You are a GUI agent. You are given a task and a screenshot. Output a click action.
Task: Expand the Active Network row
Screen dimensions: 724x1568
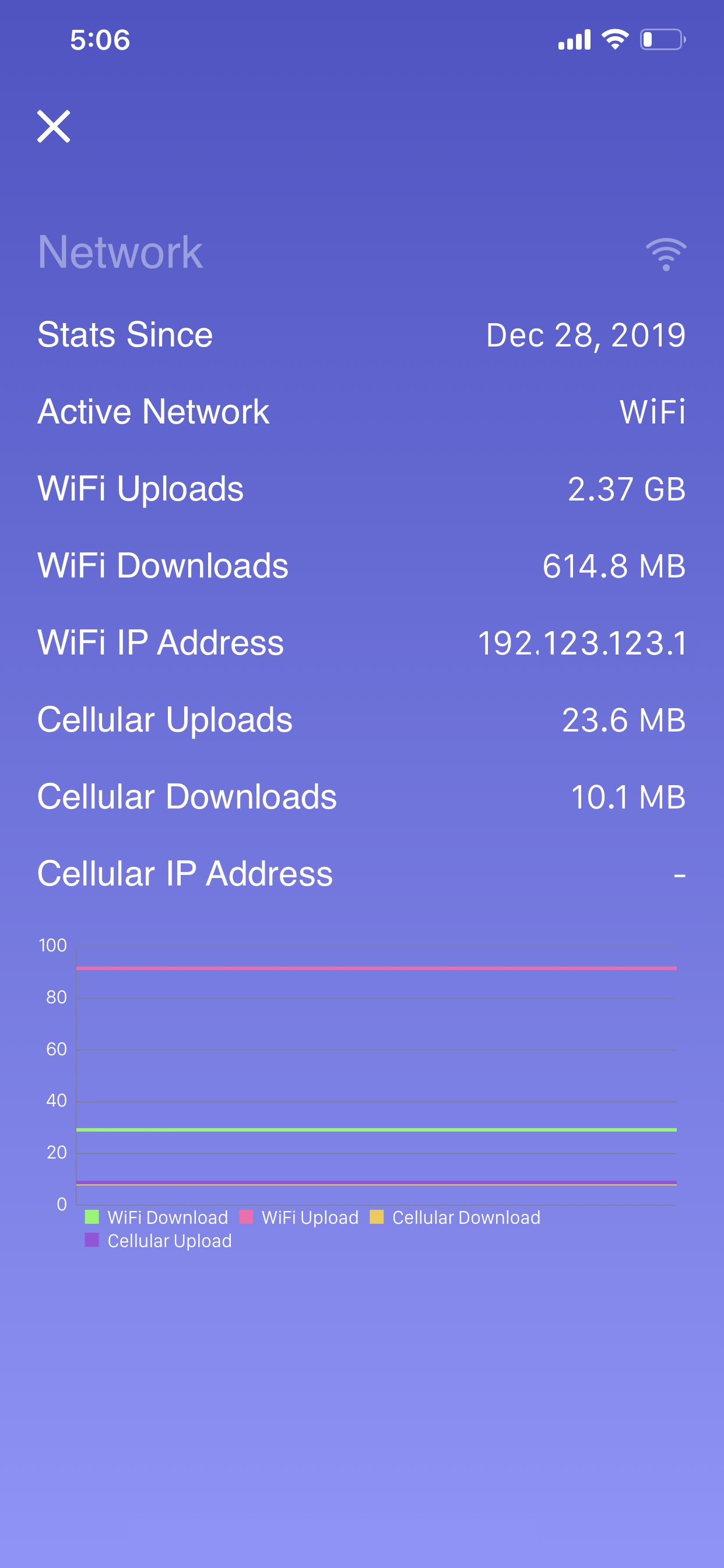tap(362, 411)
